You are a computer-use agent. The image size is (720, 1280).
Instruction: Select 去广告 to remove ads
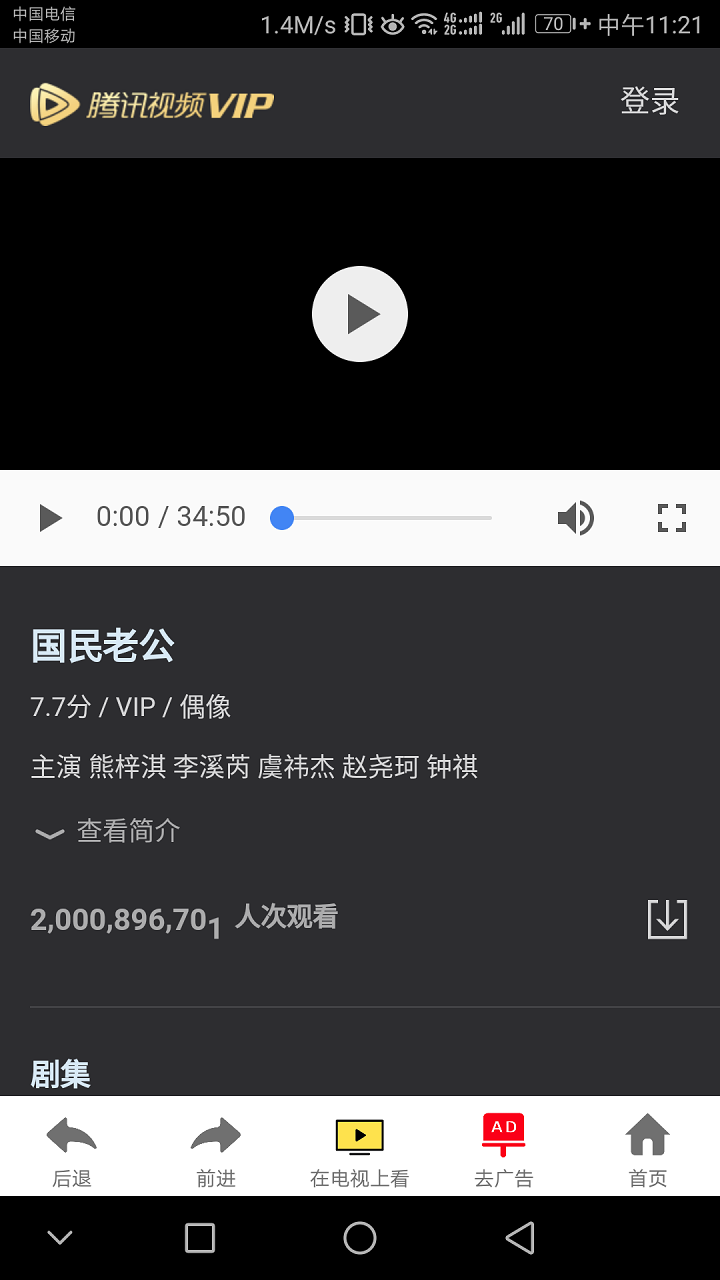pyautogui.click(x=504, y=1150)
